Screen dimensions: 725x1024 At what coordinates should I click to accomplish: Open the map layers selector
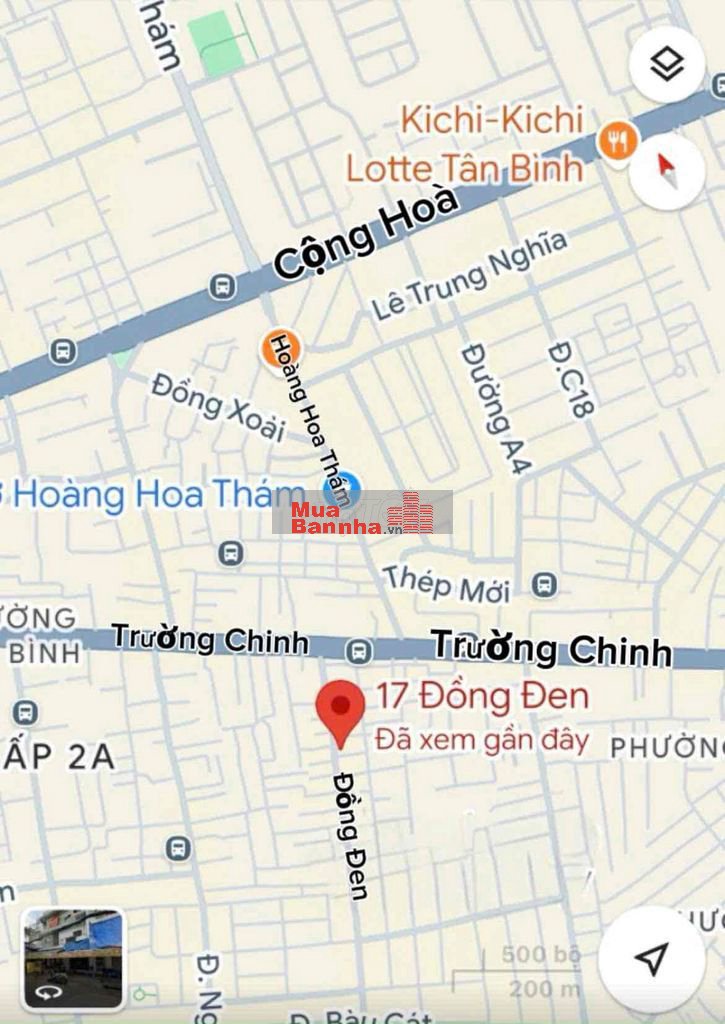667,65
